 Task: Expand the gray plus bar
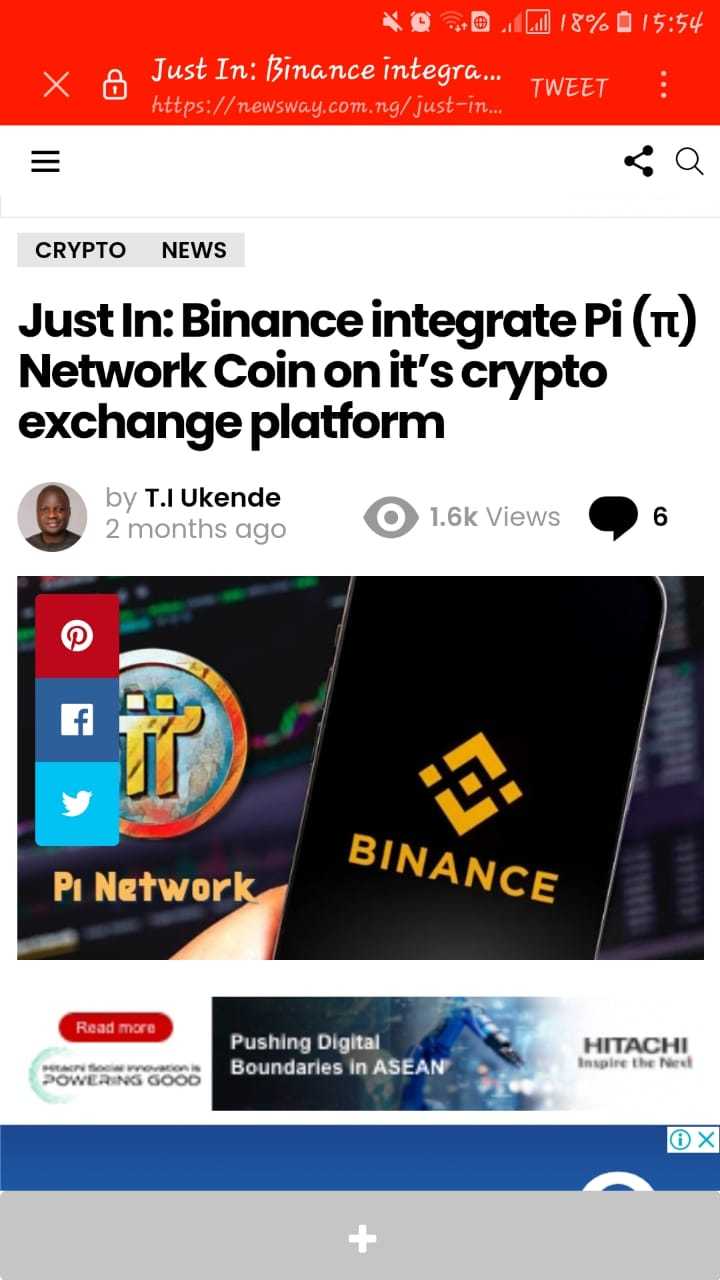coord(361,1239)
